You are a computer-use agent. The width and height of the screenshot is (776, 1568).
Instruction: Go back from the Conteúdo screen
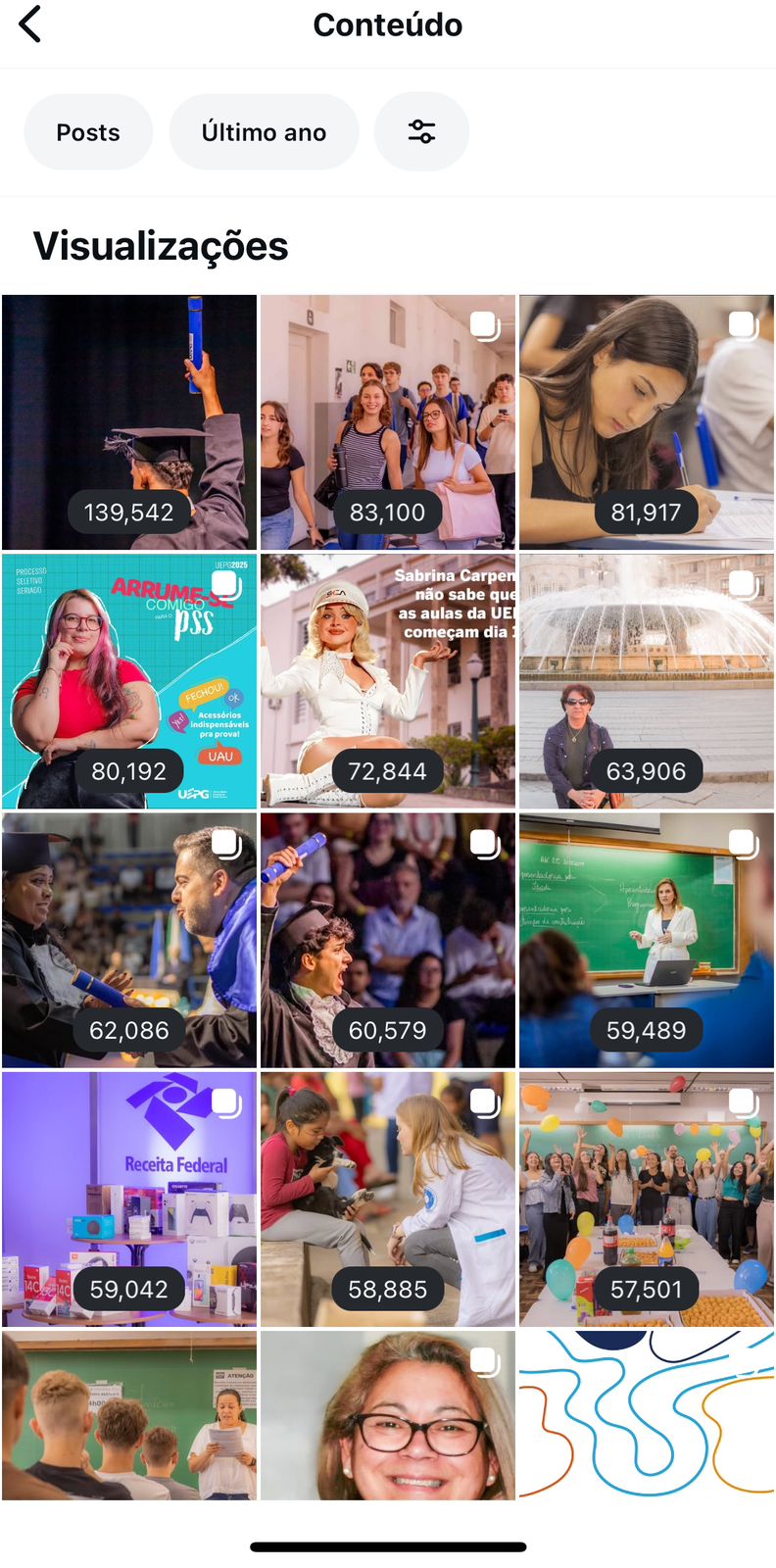[x=31, y=24]
